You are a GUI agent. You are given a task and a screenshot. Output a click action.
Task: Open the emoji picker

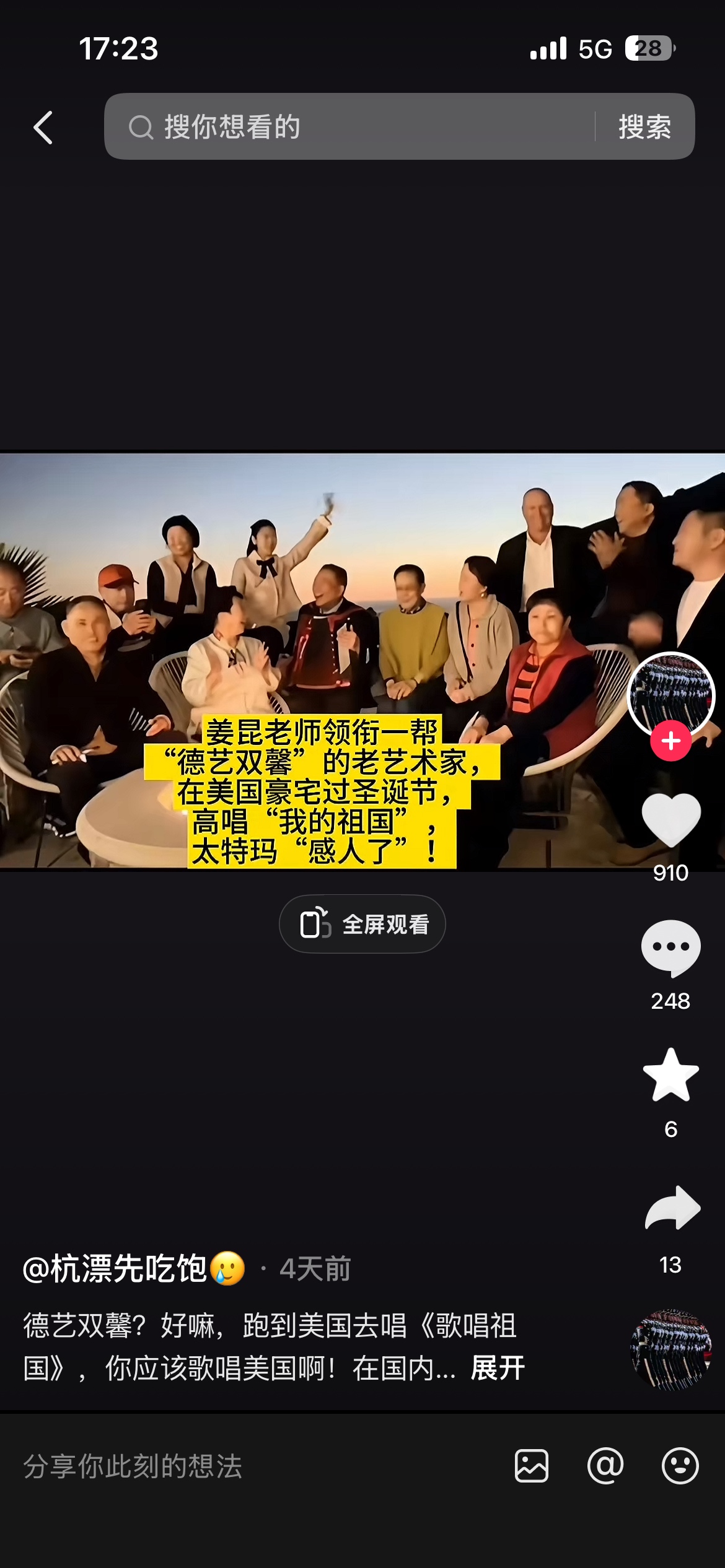tap(680, 1466)
